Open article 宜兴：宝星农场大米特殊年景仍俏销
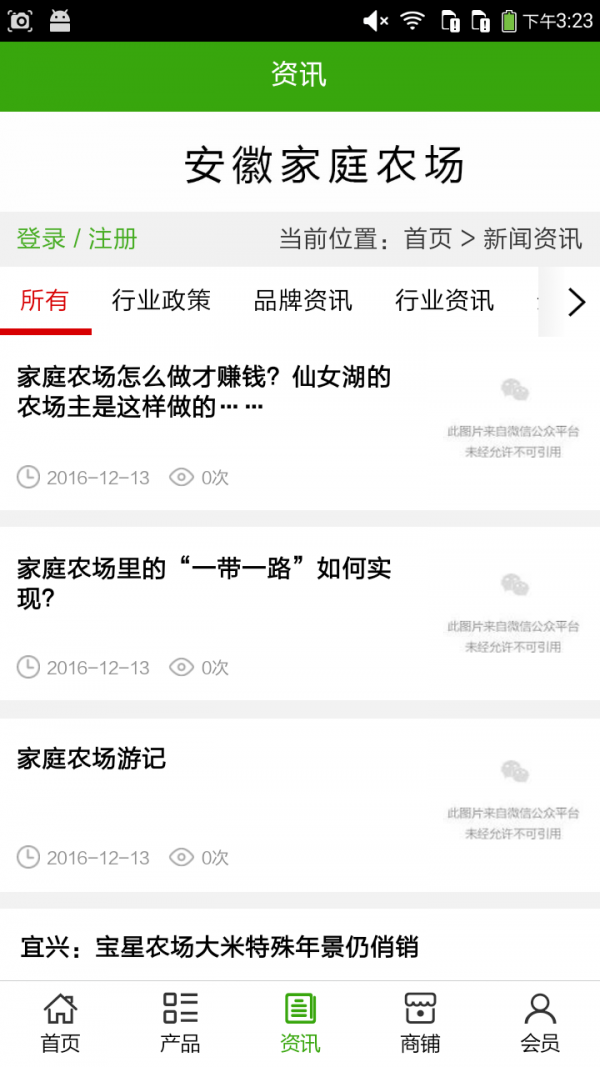This screenshot has width=600, height=1067. point(220,946)
